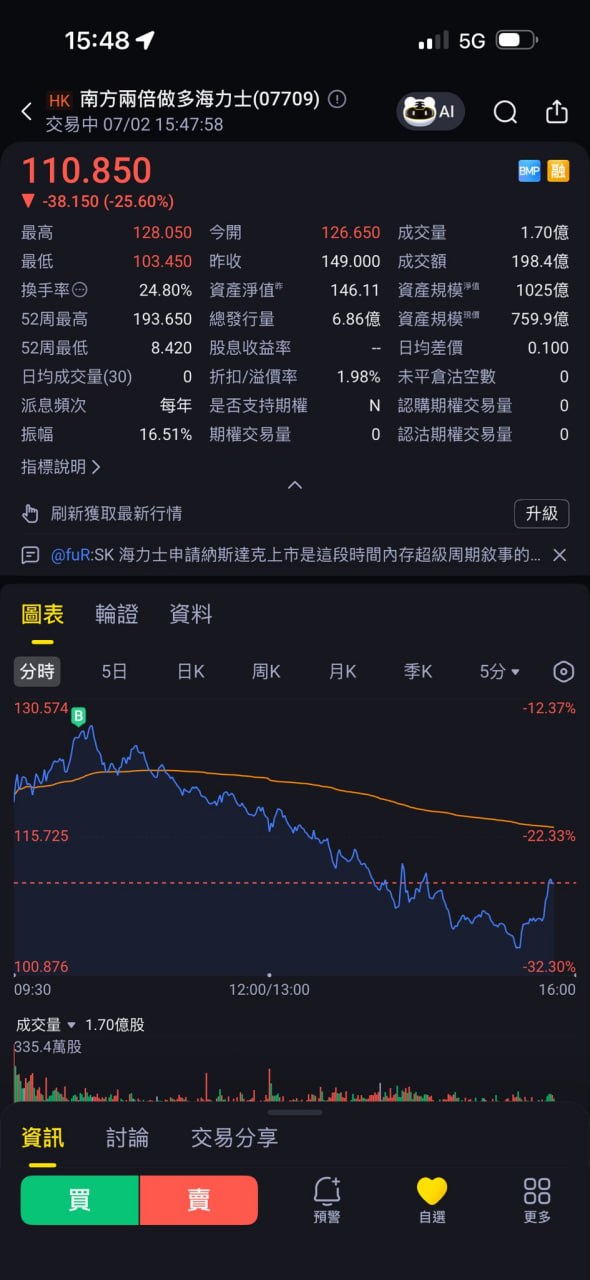
Task: Select the 日K chart period
Action: (x=190, y=672)
